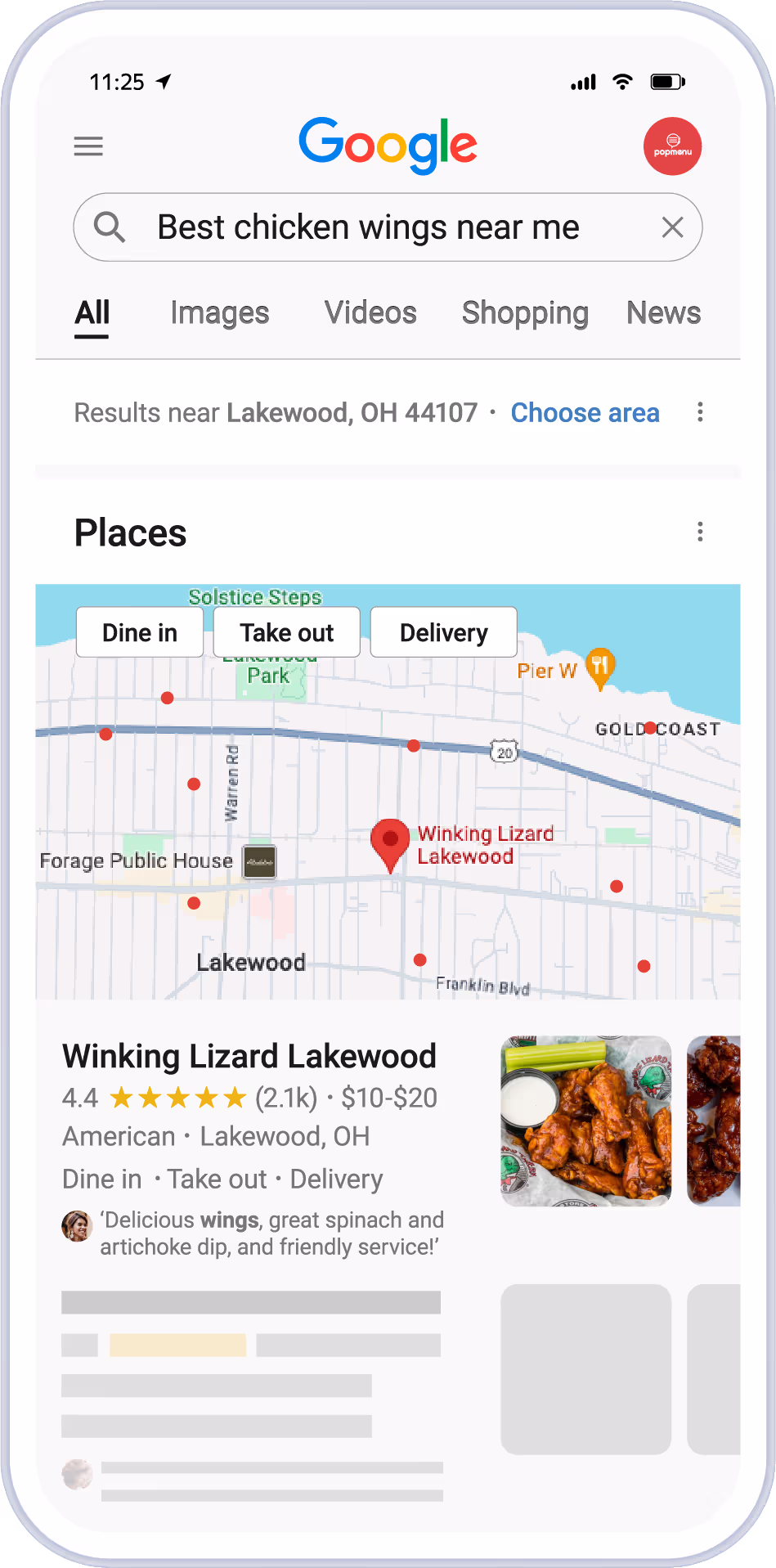The width and height of the screenshot is (776, 1568).
Task: Open the hamburger menu
Action: point(88,146)
